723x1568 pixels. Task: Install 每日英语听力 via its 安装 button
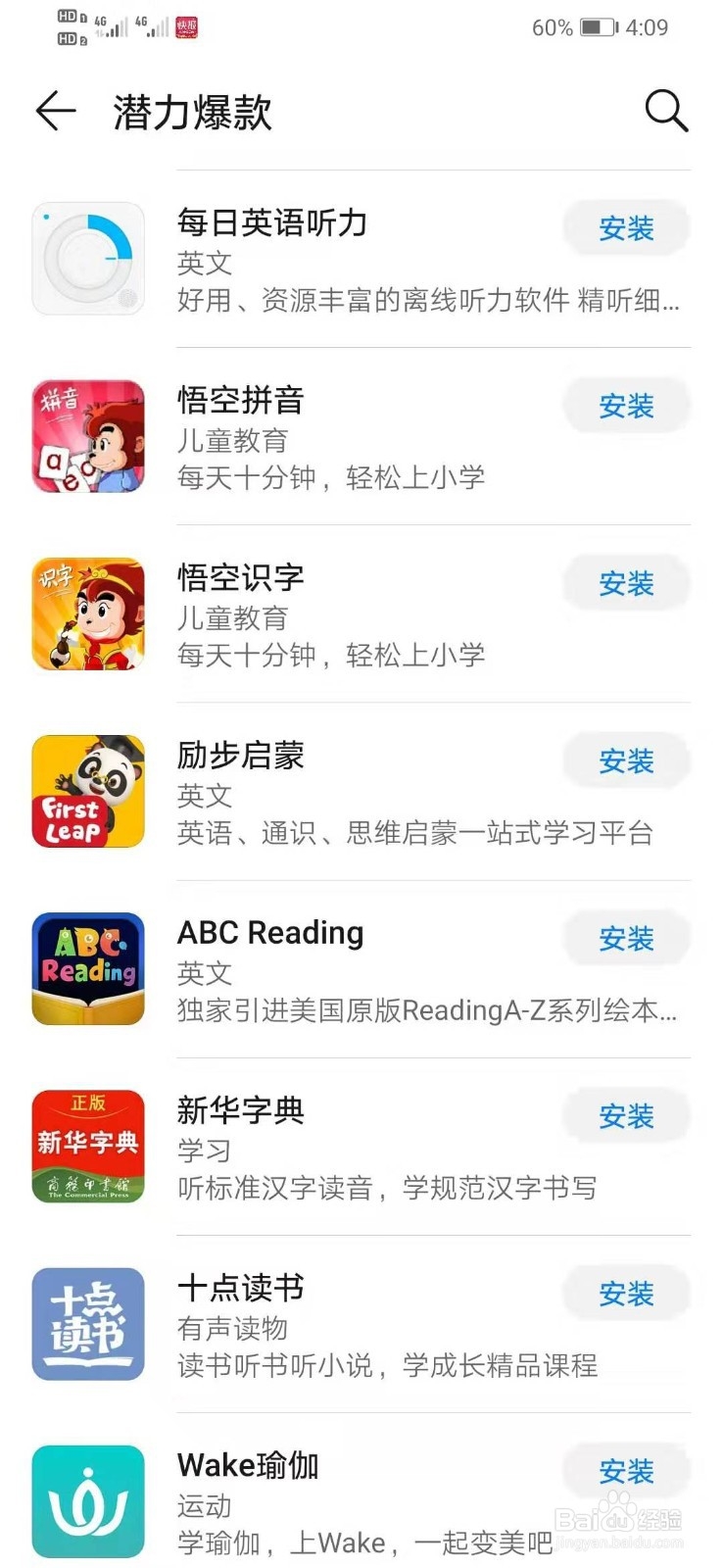click(x=626, y=228)
